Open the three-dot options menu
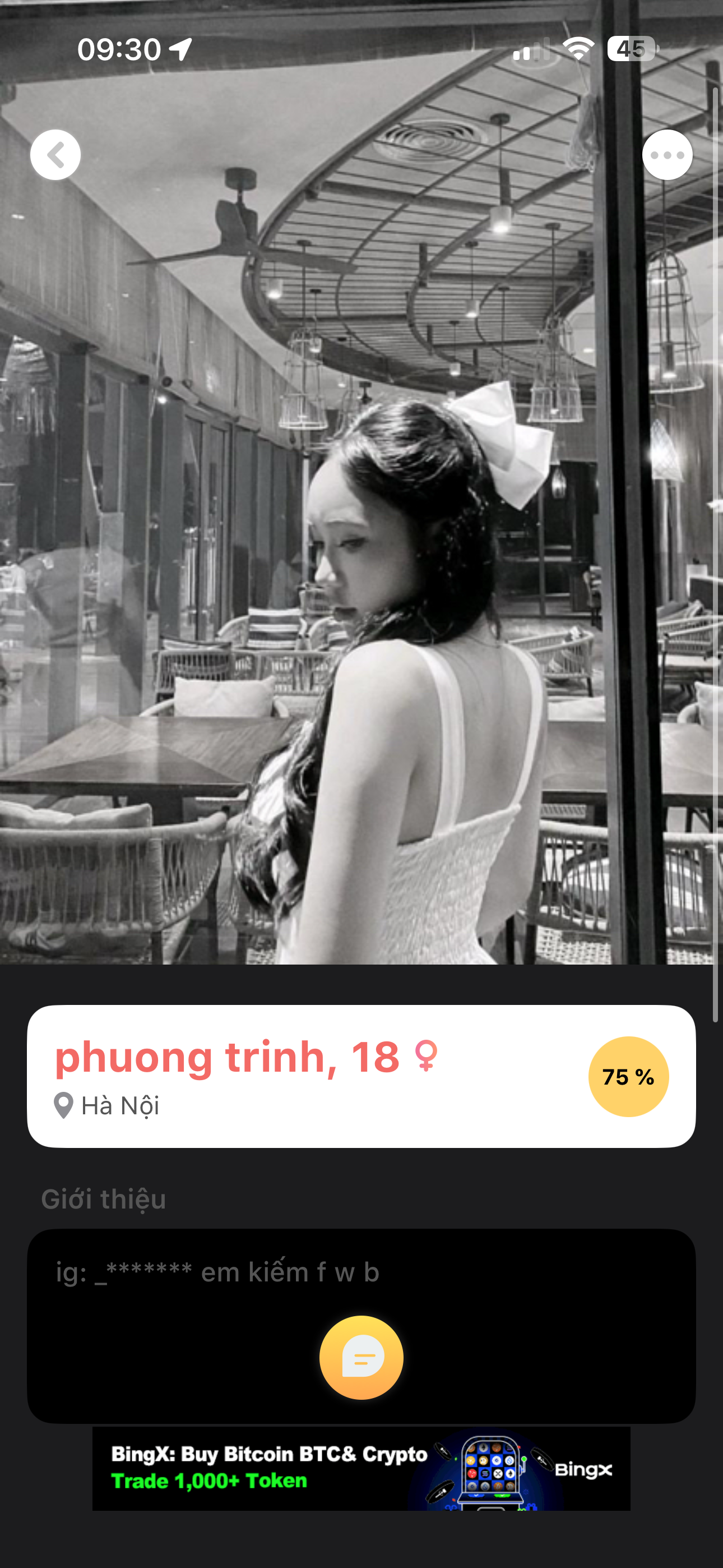The height and width of the screenshot is (1568, 723). point(667,155)
